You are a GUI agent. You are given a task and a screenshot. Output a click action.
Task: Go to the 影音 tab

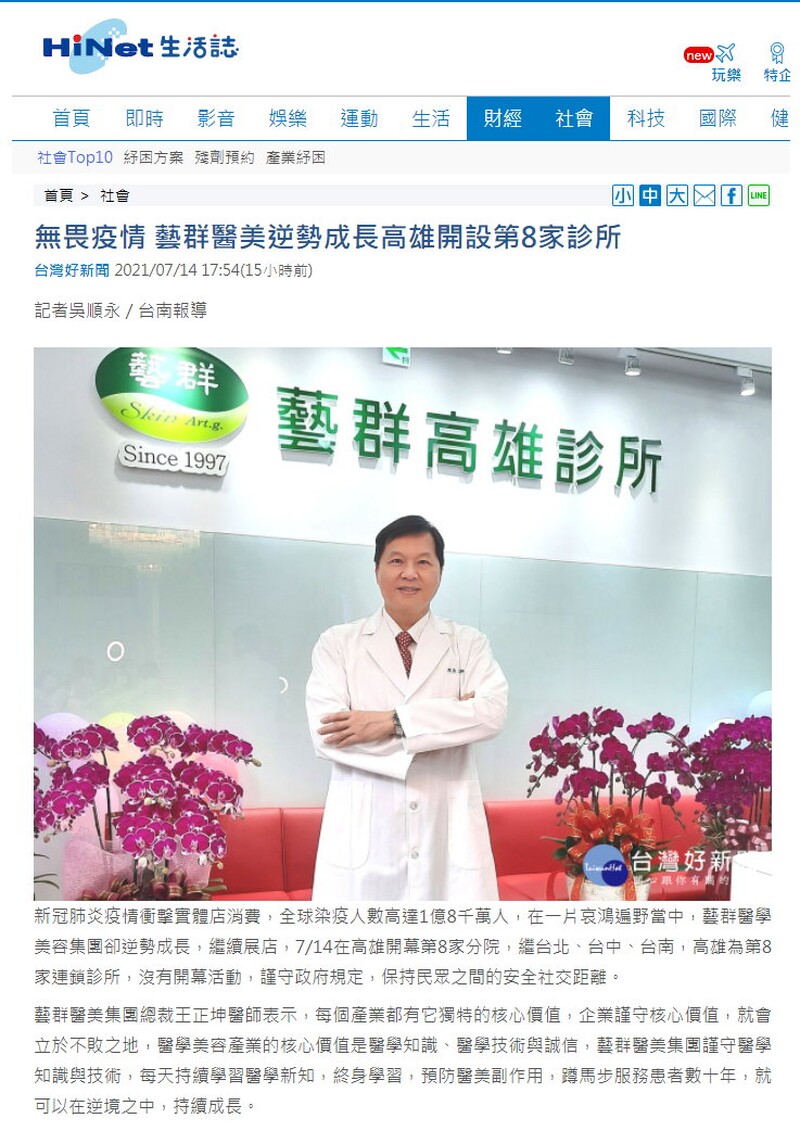click(216, 119)
